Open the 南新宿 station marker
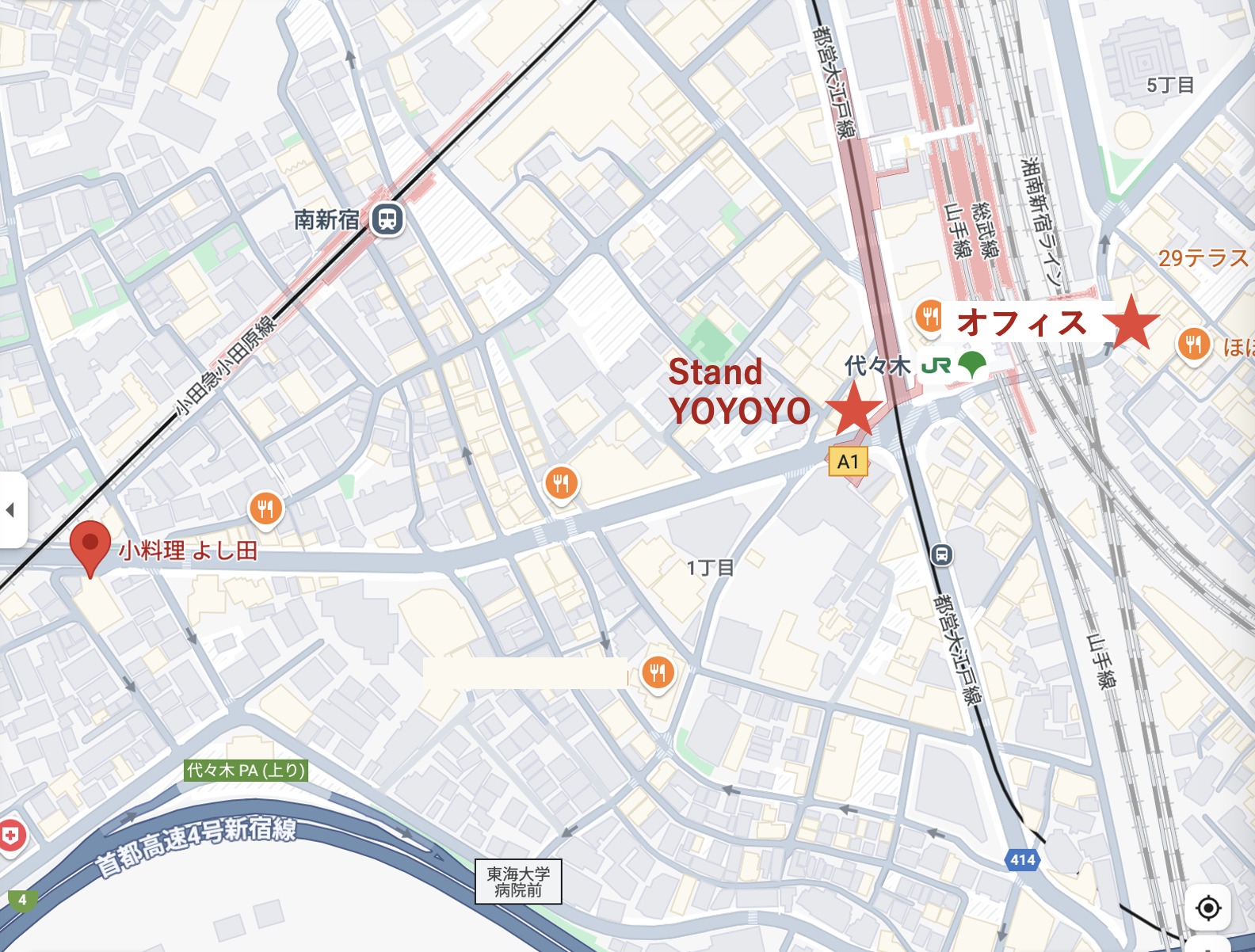1255x952 pixels. [387, 219]
